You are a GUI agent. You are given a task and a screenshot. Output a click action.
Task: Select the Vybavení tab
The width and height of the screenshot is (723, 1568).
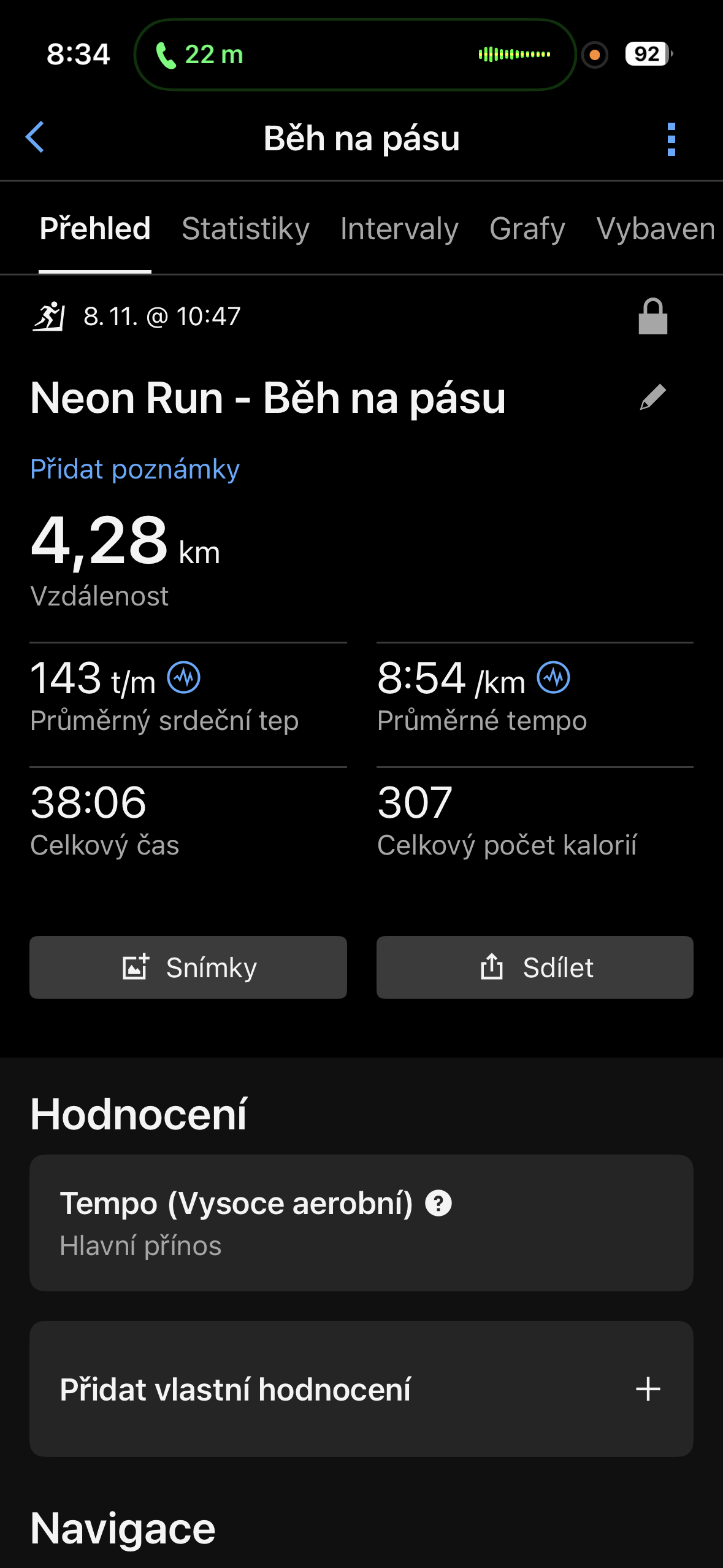coord(655,229)
